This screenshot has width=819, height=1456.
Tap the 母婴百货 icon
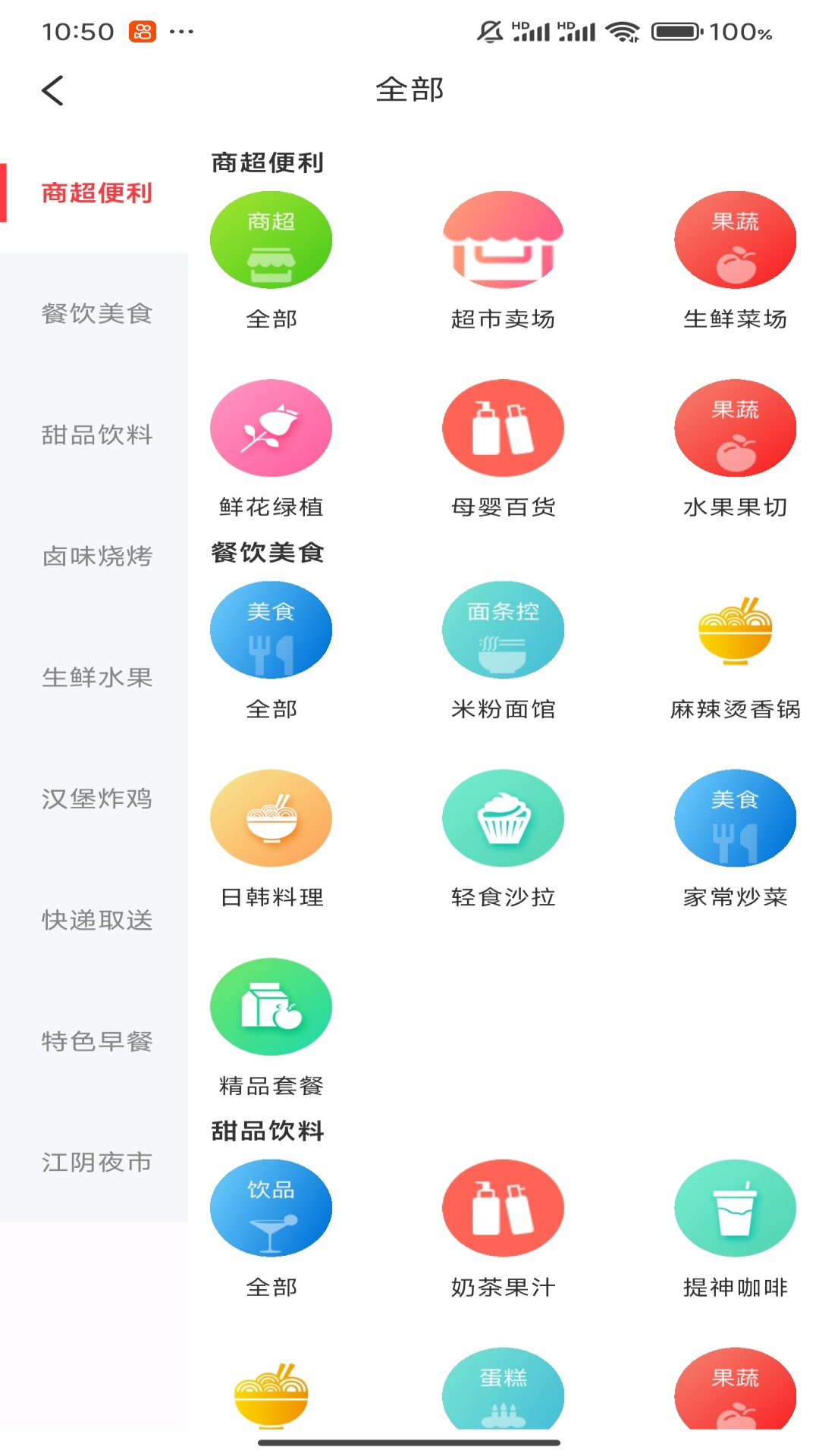click(504, 427)
